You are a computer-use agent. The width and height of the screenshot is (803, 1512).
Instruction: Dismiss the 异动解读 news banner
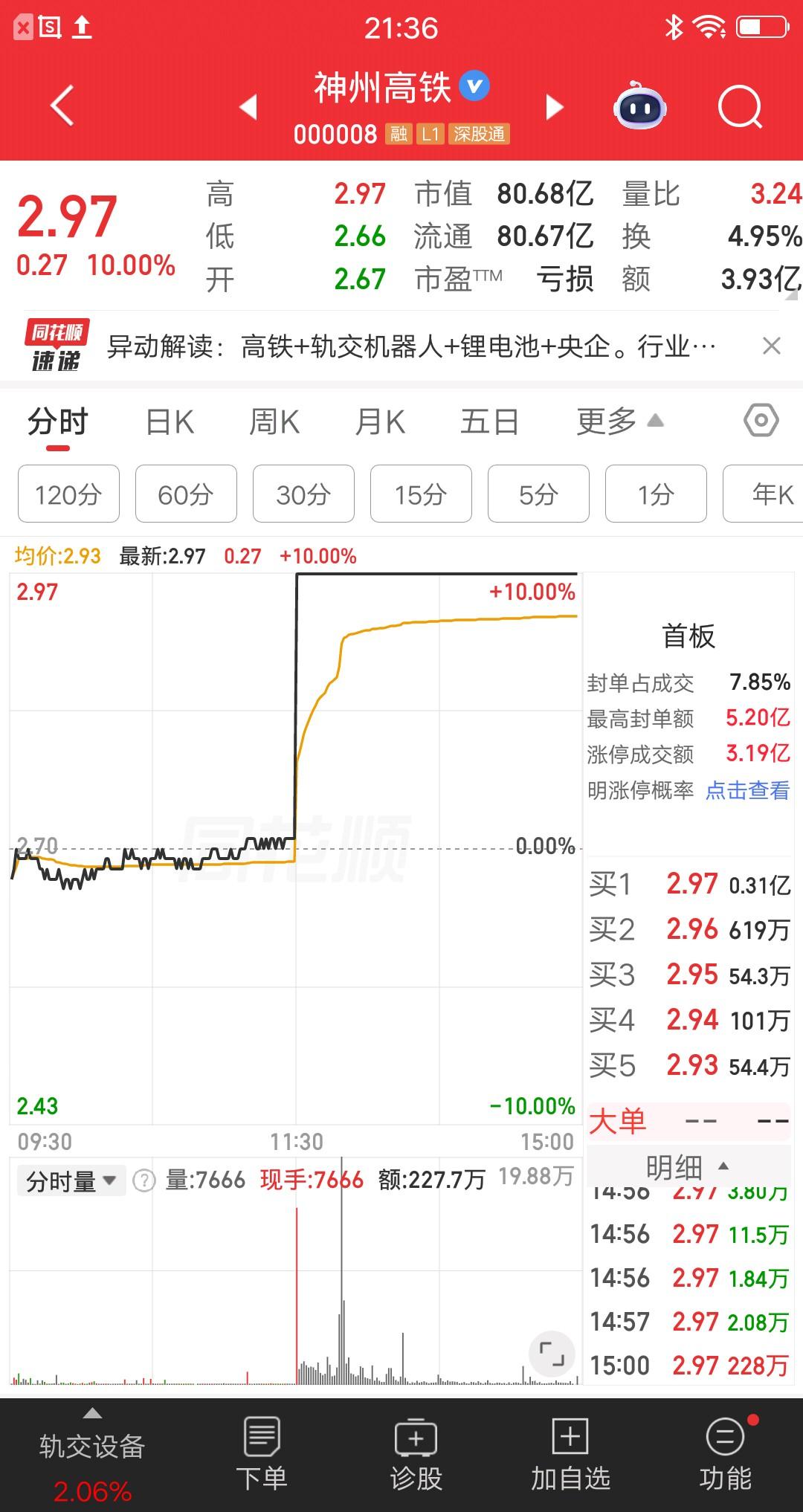click(x=771, y=346)
